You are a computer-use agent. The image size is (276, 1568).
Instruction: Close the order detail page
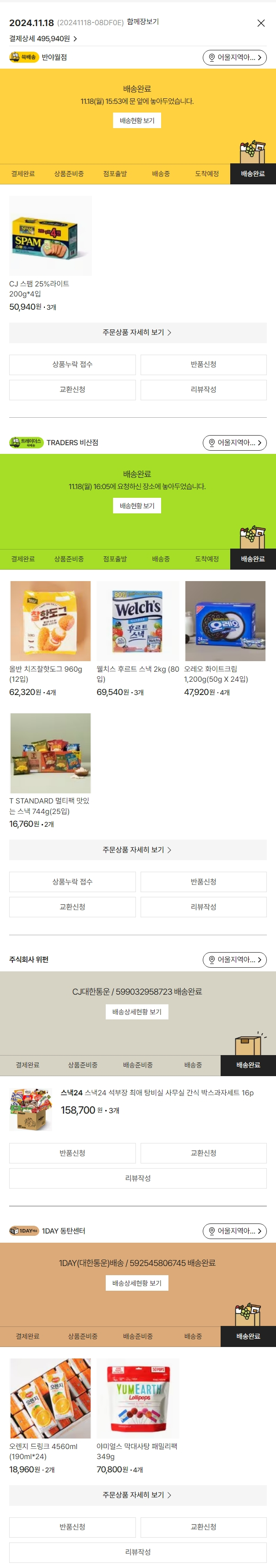click(x=261, y=23)
